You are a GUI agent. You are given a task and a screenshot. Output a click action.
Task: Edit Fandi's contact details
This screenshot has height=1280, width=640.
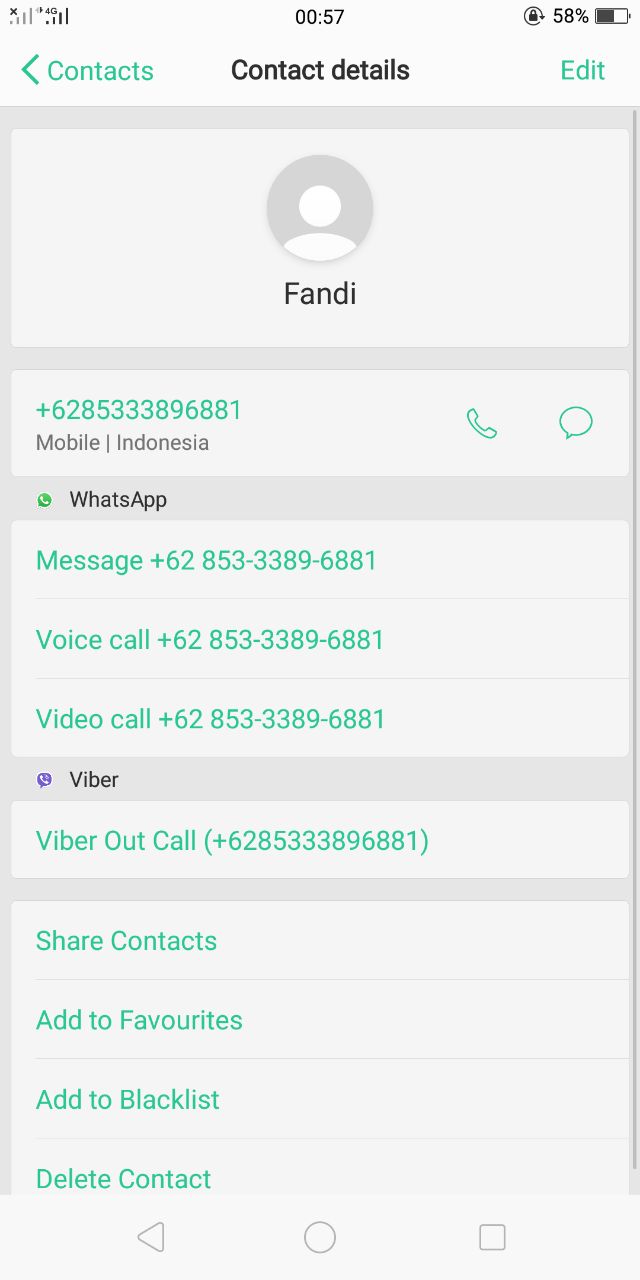[x=583, y=70]
